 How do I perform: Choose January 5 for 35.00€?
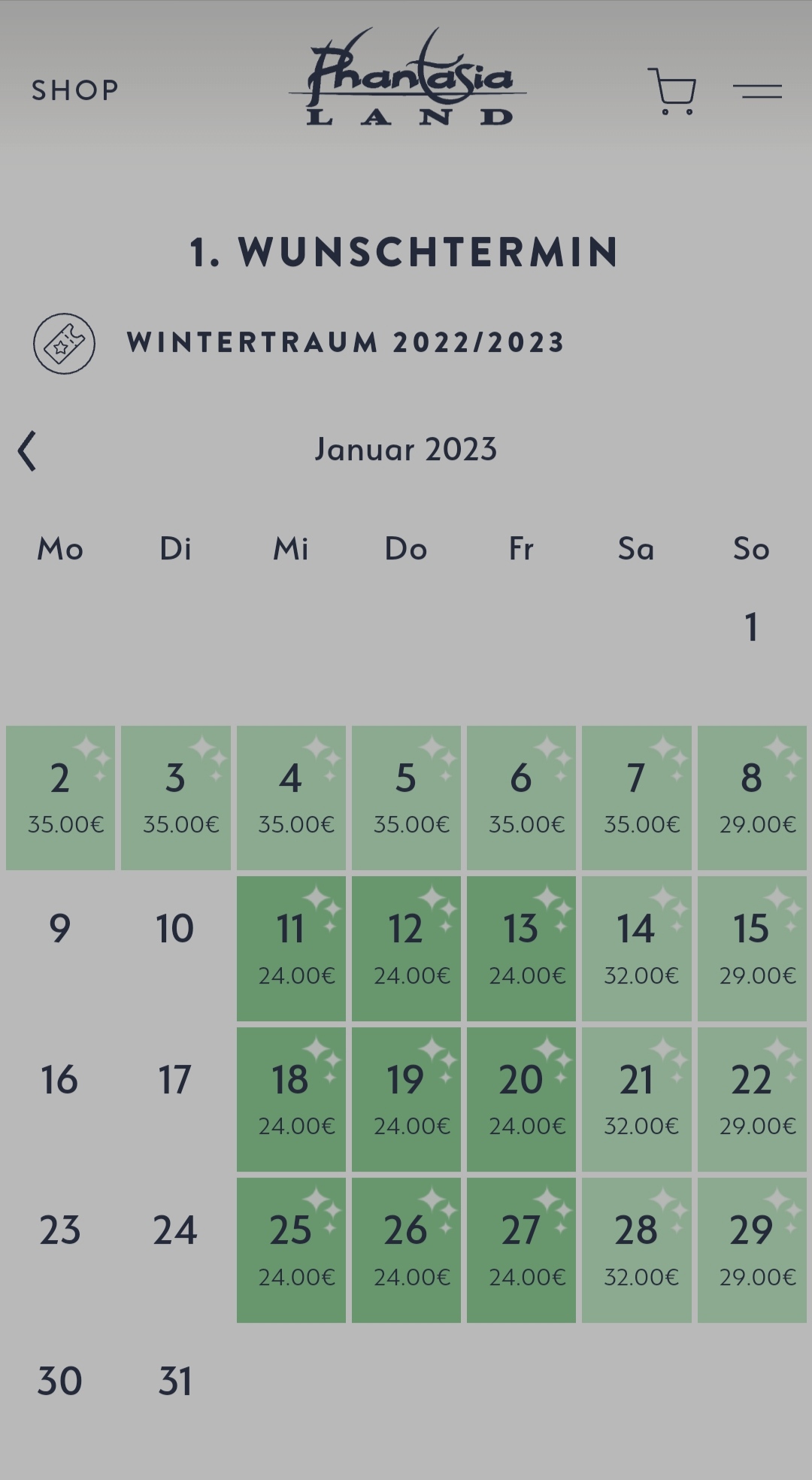tap(406, 797)
